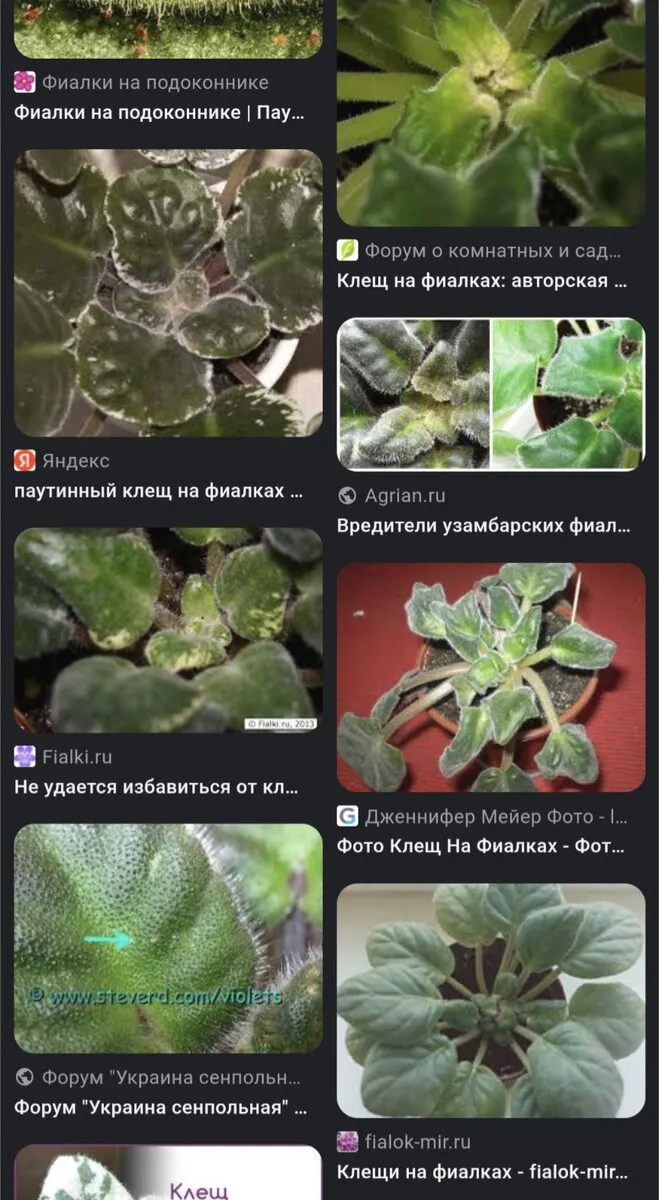Open image with steverd.com/violets watermark

(168, 939)
